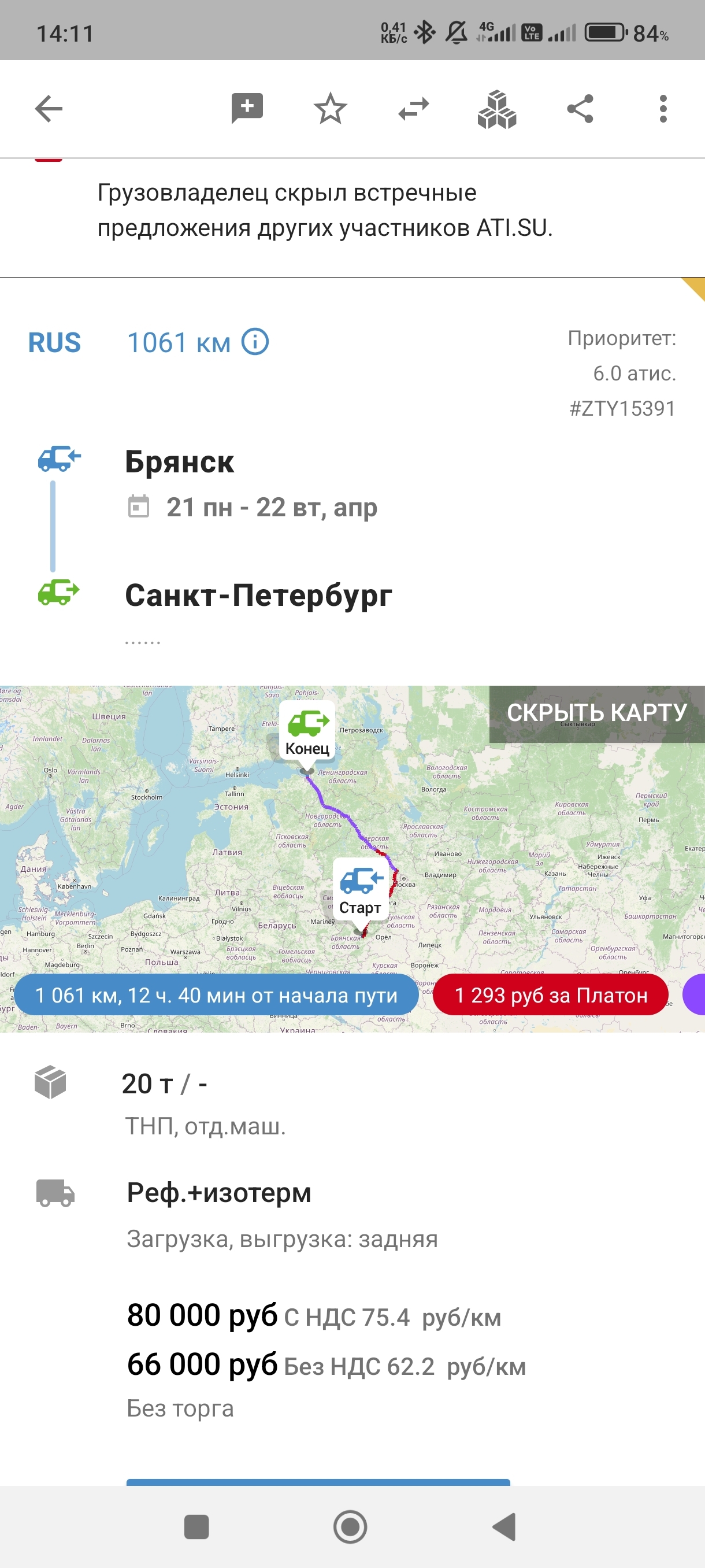The height and width of the screenshot is (1568, 705).
Task: Hide the map with СКРЫТЬ КАРТУ
Action: (x=597, y=713)
